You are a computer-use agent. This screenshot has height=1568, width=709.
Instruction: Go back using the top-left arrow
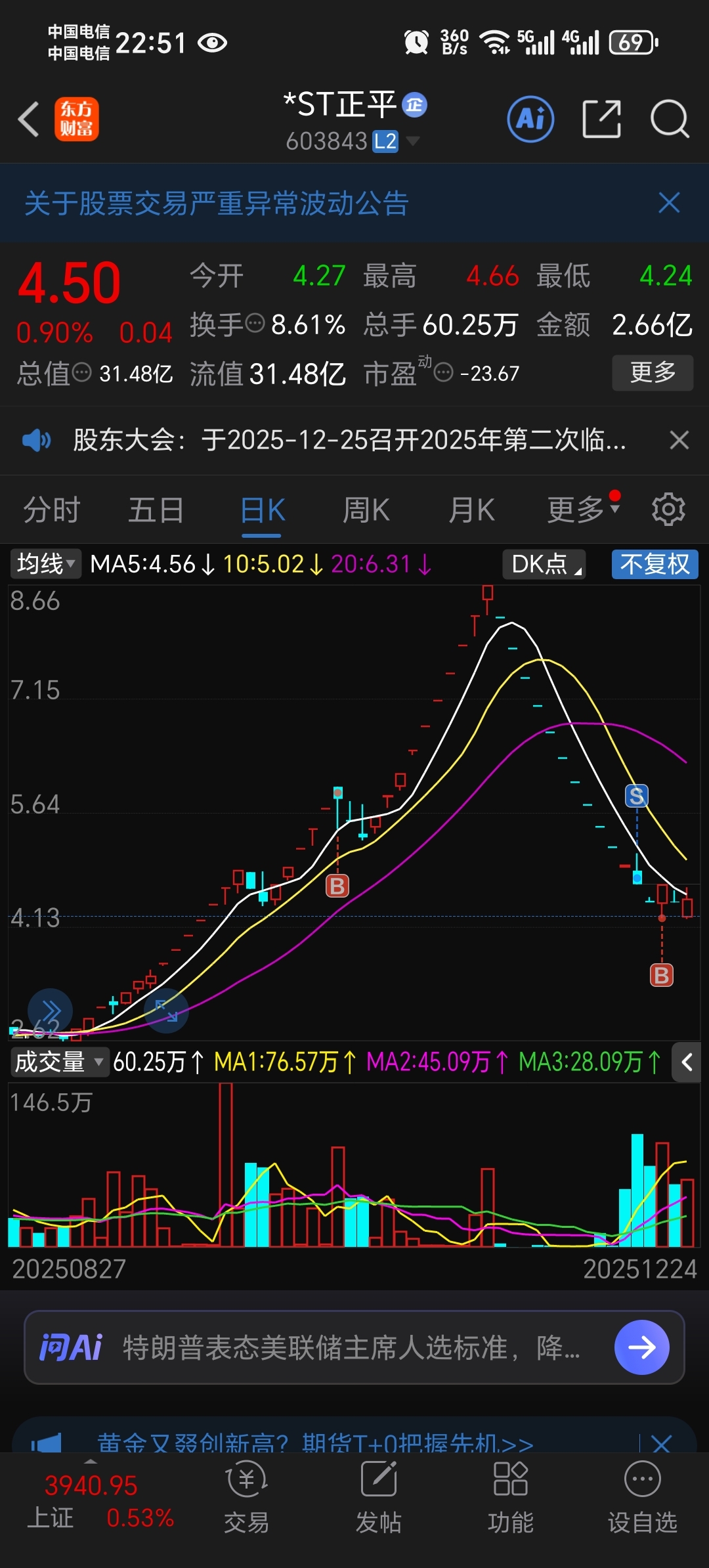pos(29,120)
